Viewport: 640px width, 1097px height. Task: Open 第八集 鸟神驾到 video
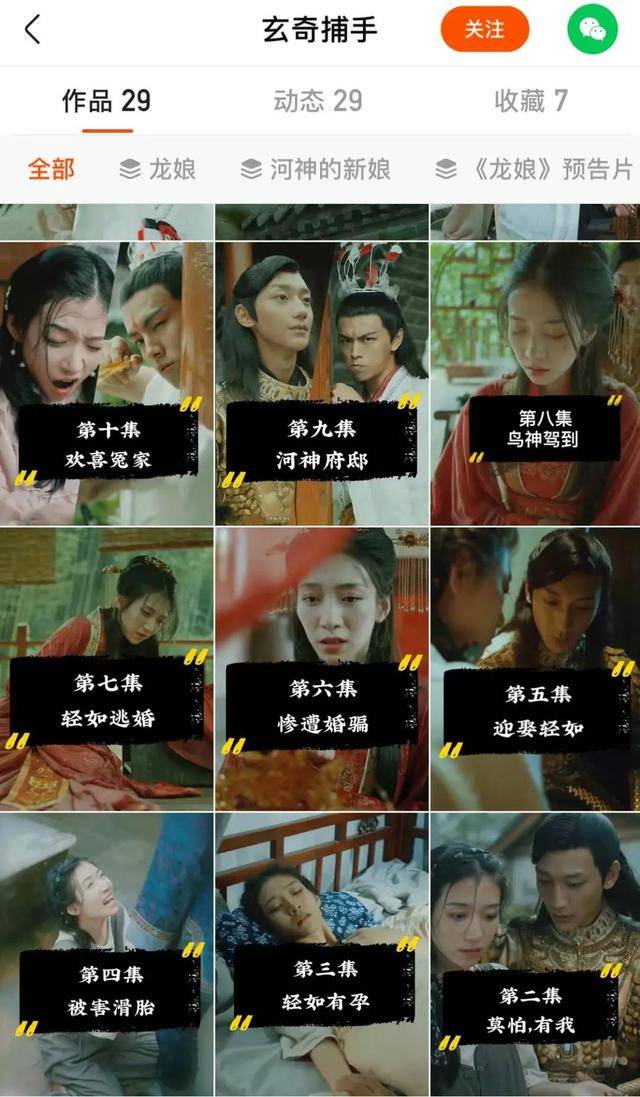tap(535, 384)
